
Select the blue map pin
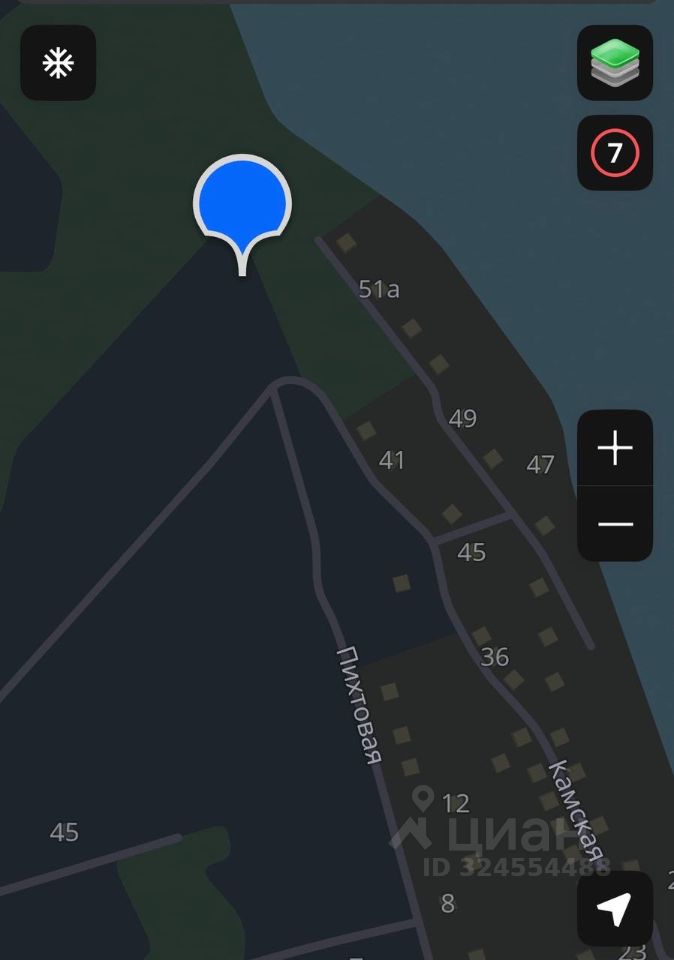coord(242,205)
